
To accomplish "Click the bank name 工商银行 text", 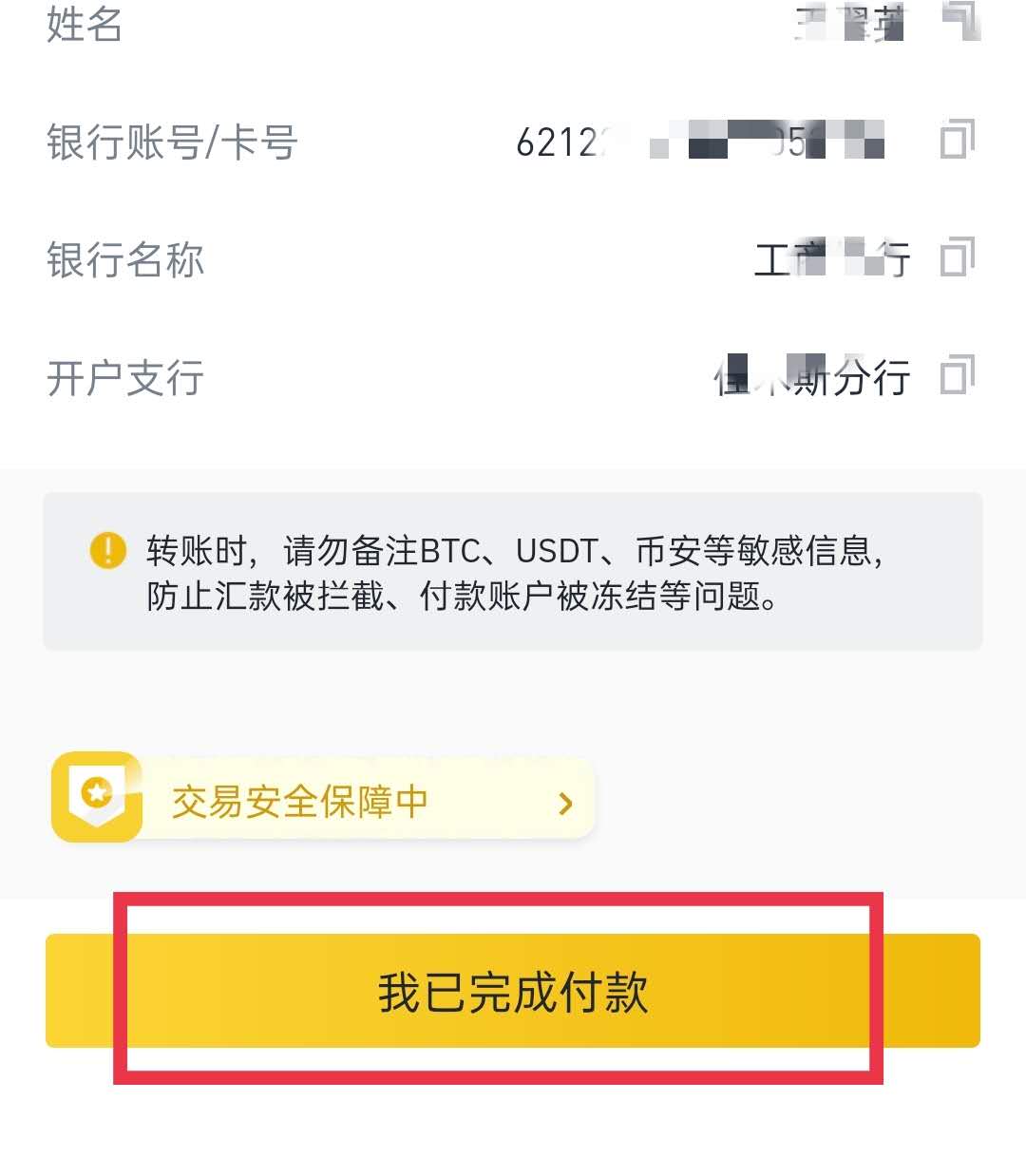I will point(834,258).
